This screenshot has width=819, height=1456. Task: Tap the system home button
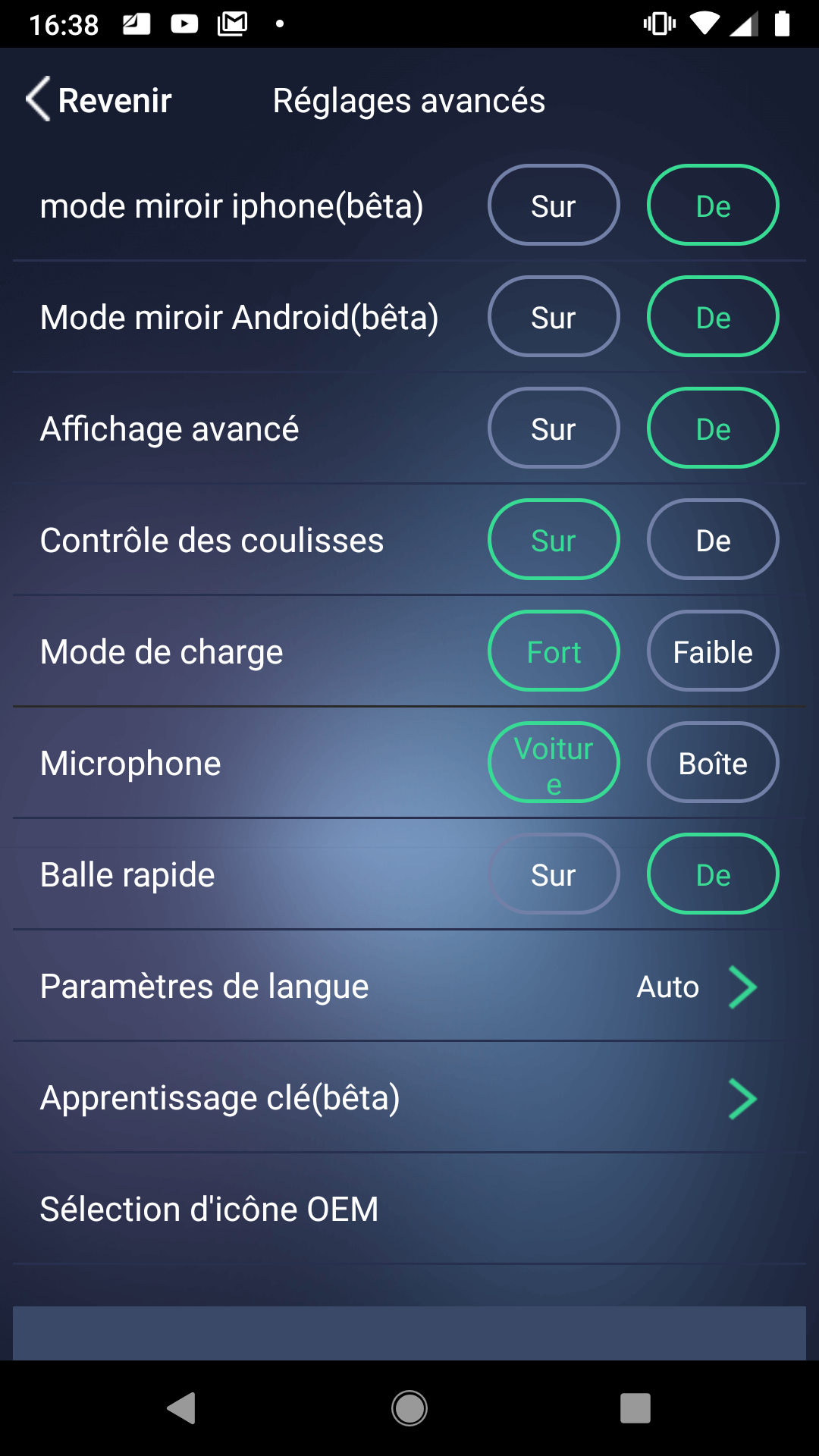click(409, 1408)
